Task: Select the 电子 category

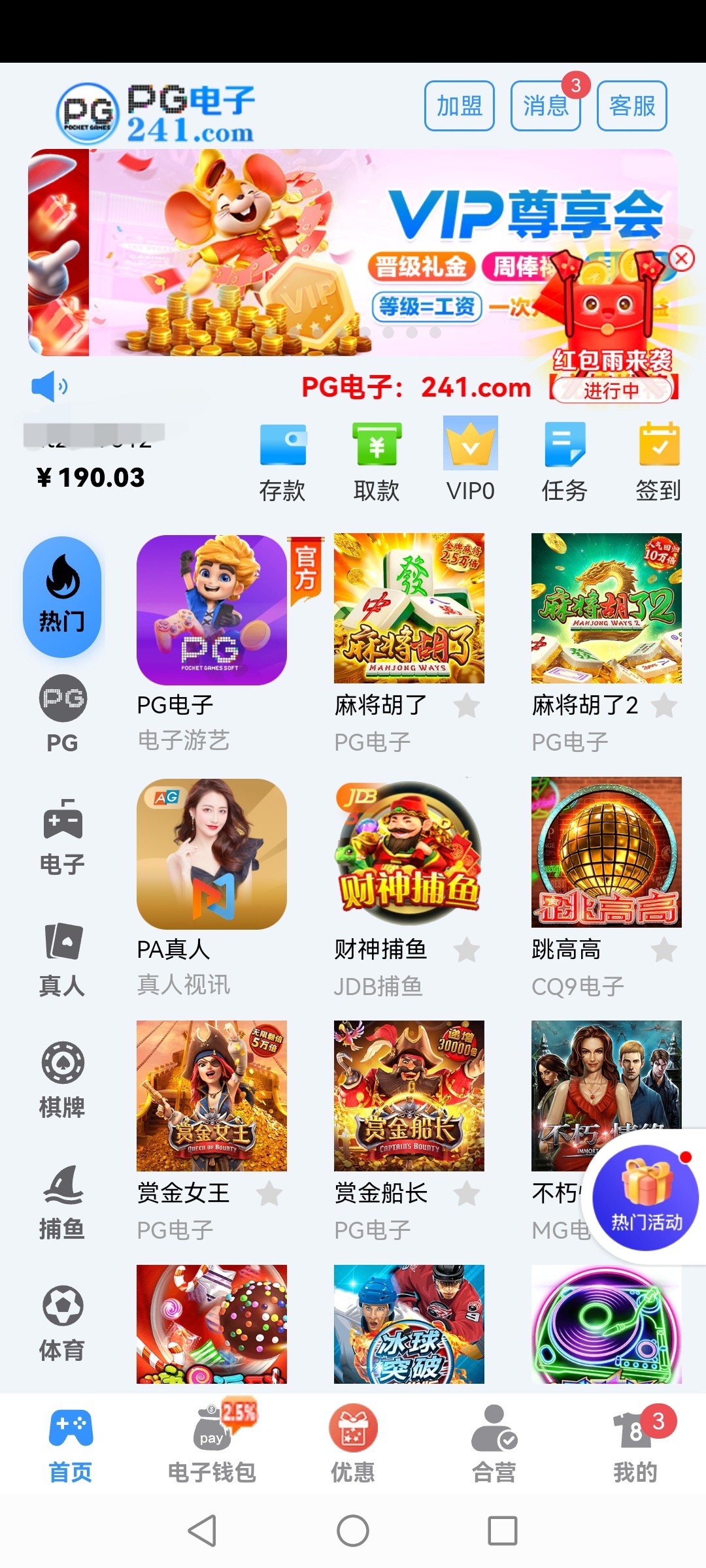Action: pyautogui.click(x=62, y=838)
